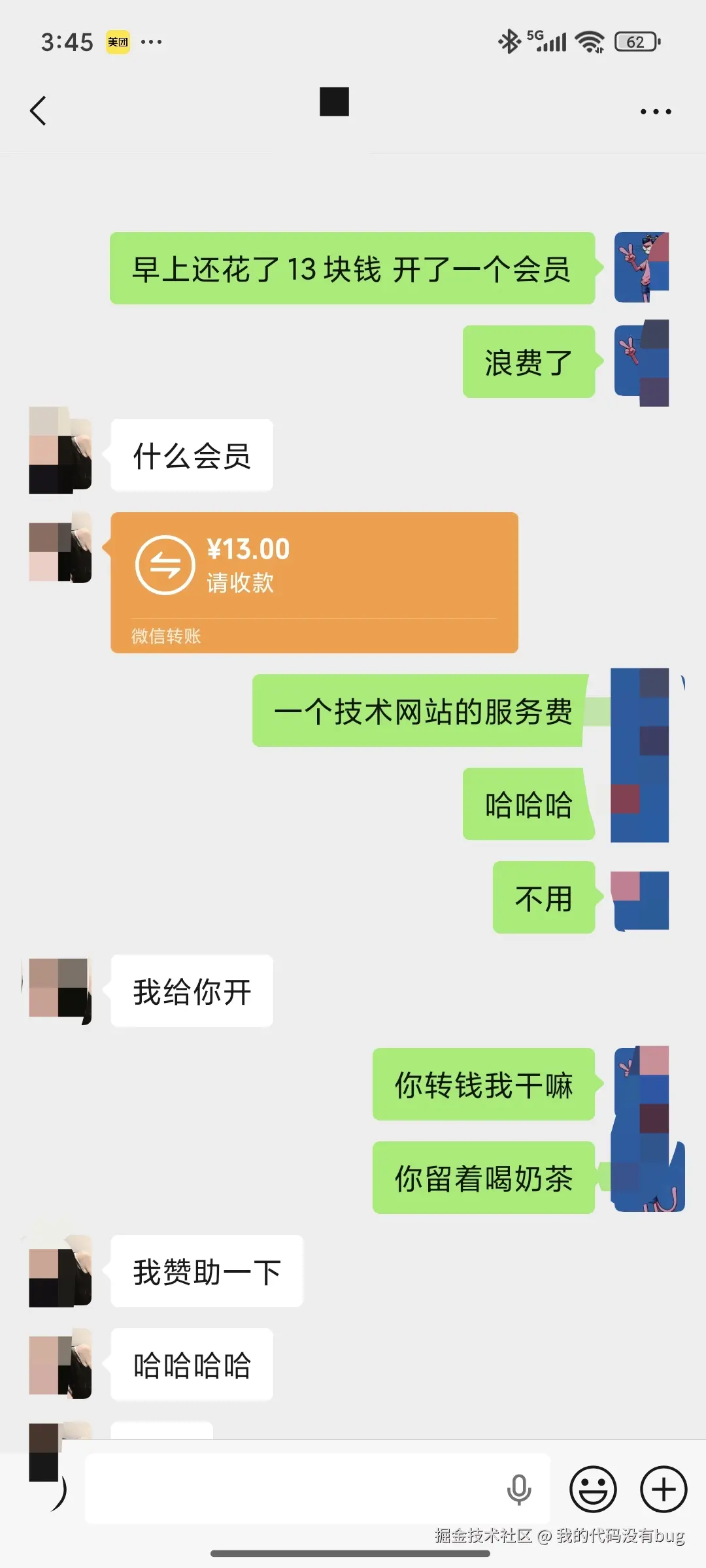
Task: Tap the back arrow to exit the chat
Action: (x=39, y=110)
